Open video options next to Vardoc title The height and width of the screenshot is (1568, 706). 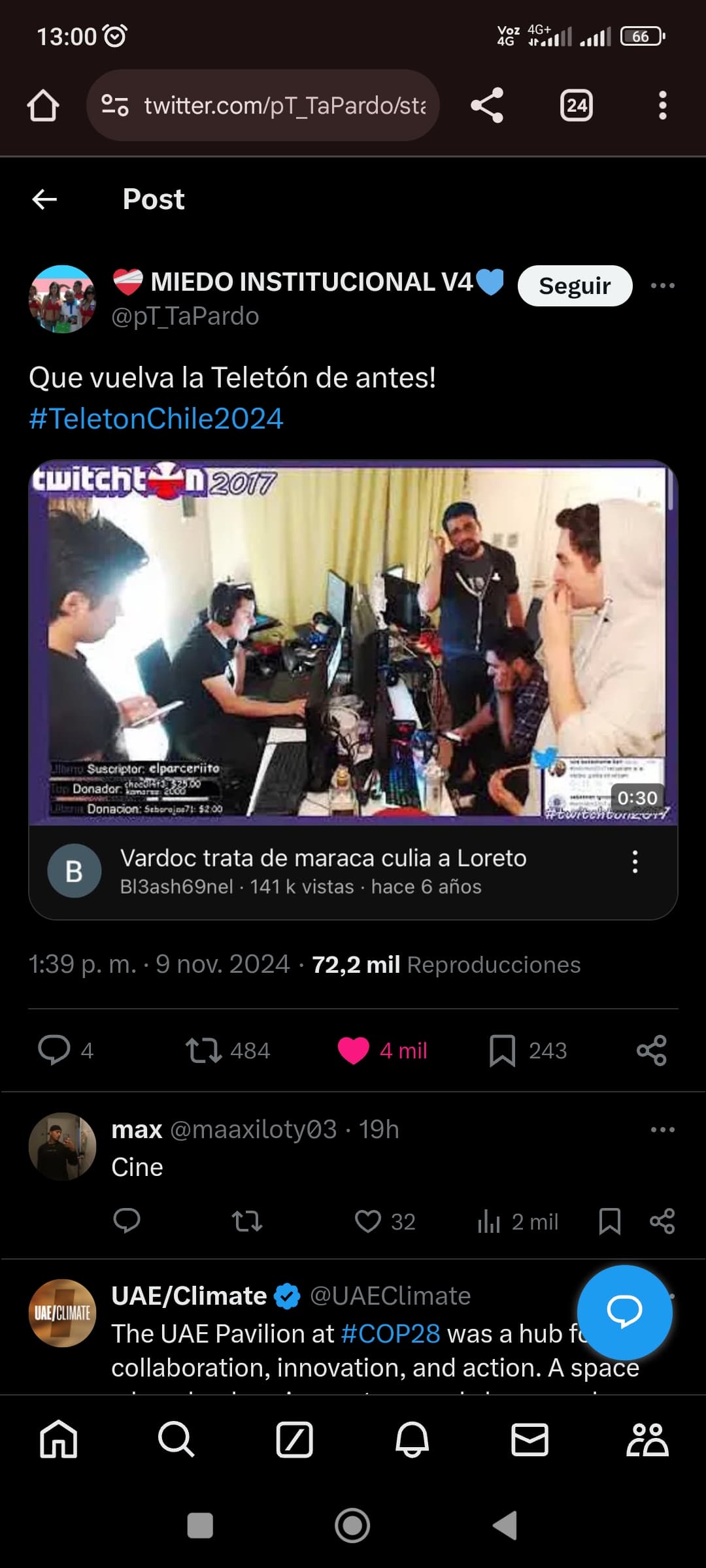point(635,862)
